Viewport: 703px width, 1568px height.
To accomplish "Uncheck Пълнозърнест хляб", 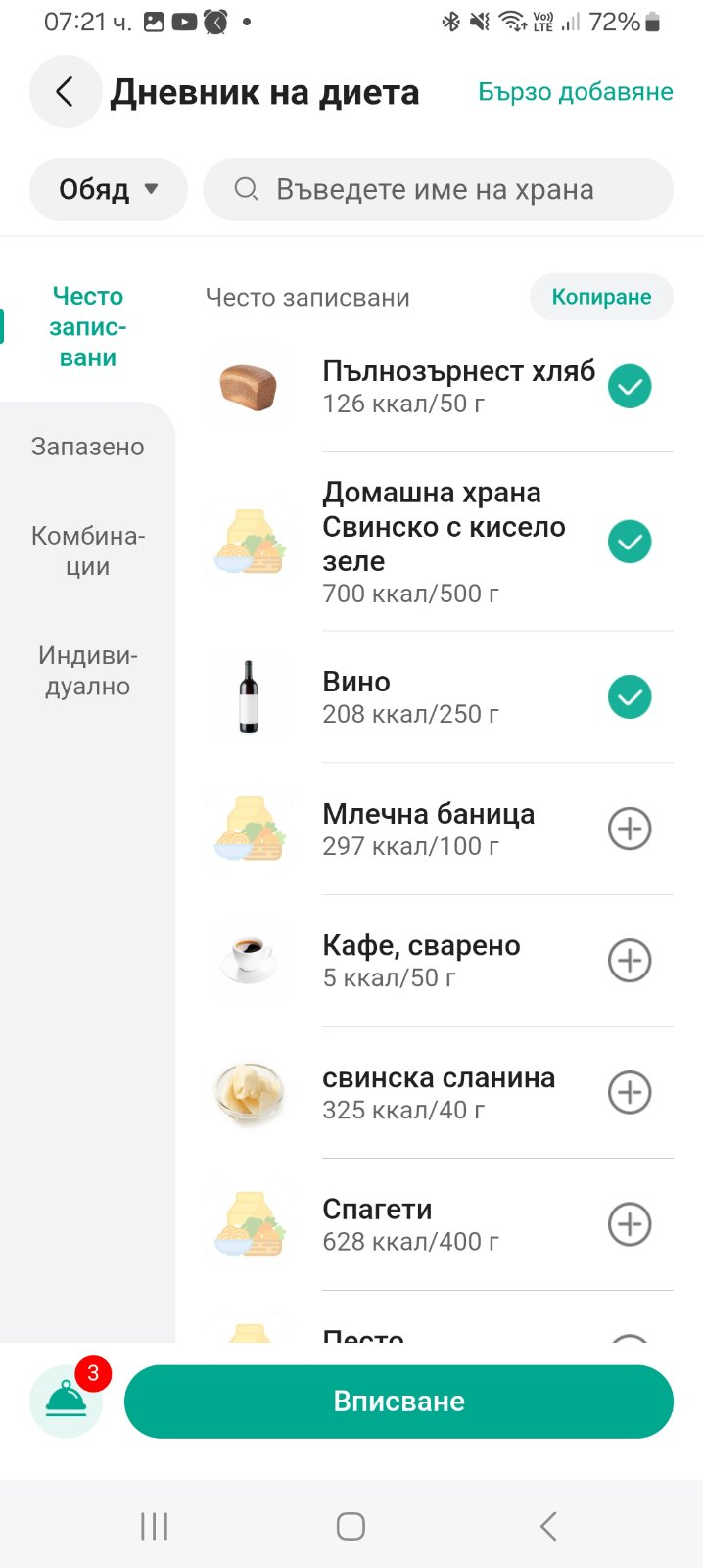I will coord(630,387).
